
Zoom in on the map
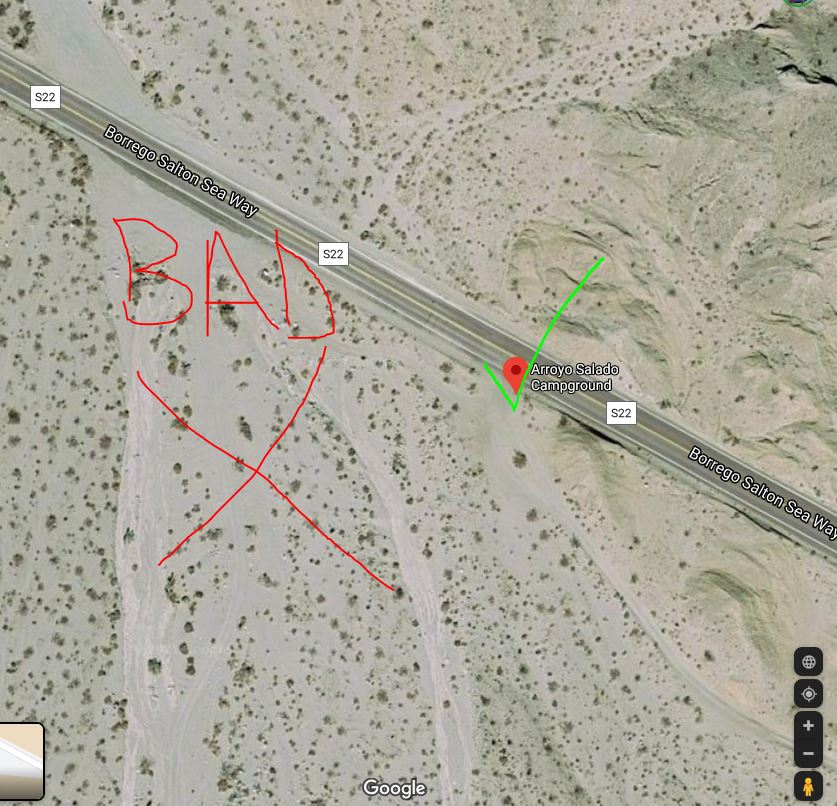pos(808,726)
